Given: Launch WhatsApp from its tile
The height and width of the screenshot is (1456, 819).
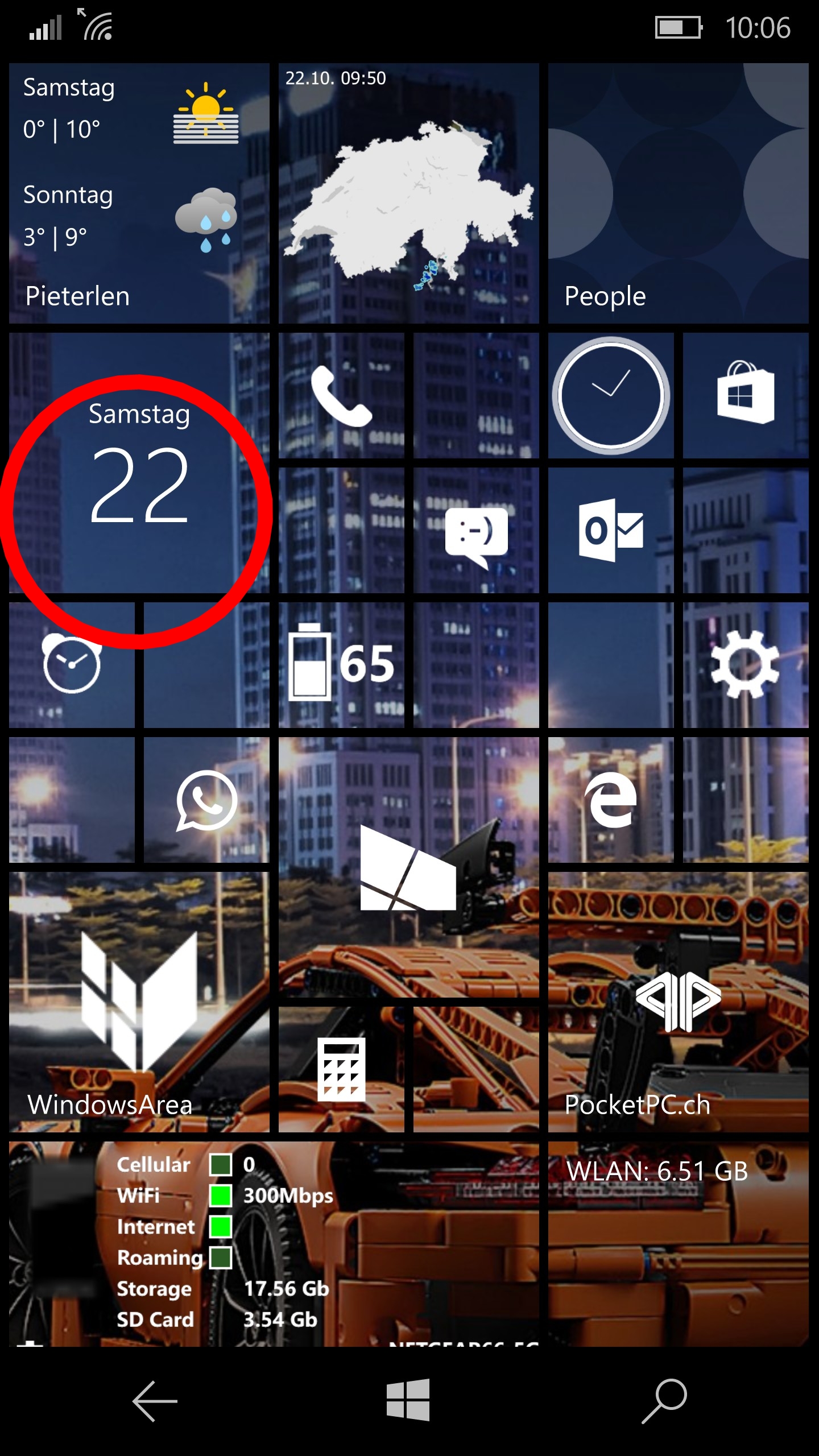Looking at the screenshot, I should coord(206,800).
